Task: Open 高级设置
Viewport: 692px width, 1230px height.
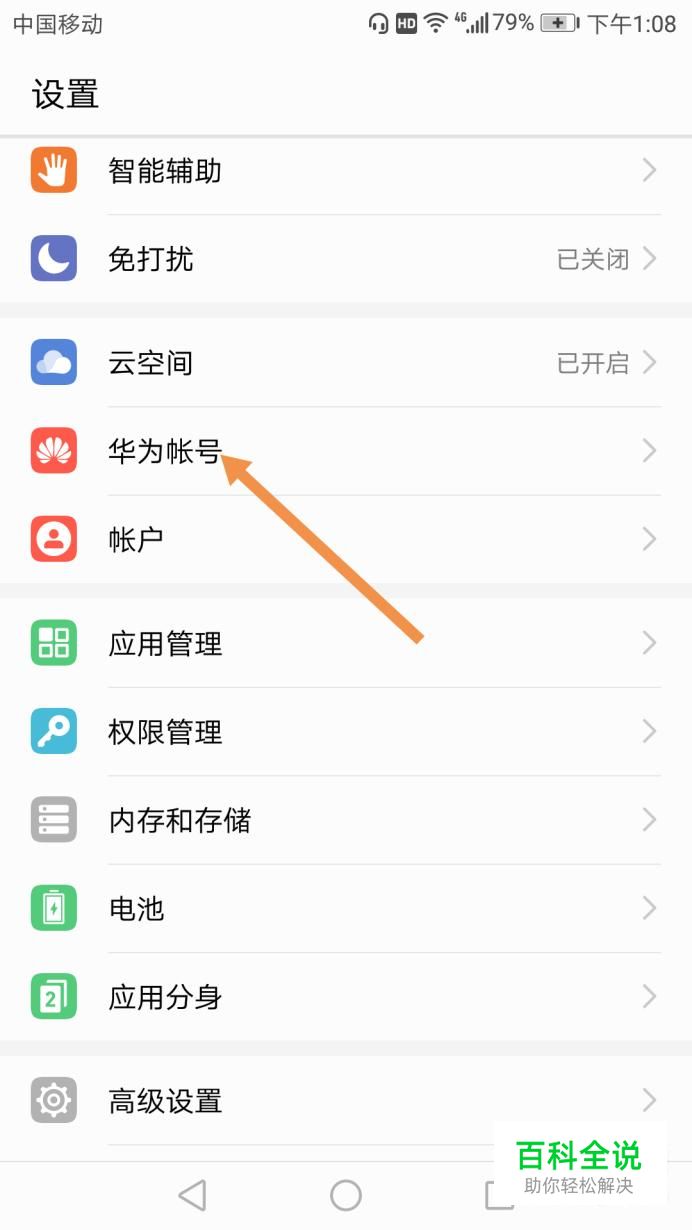Action: (x=345, y=1101)
